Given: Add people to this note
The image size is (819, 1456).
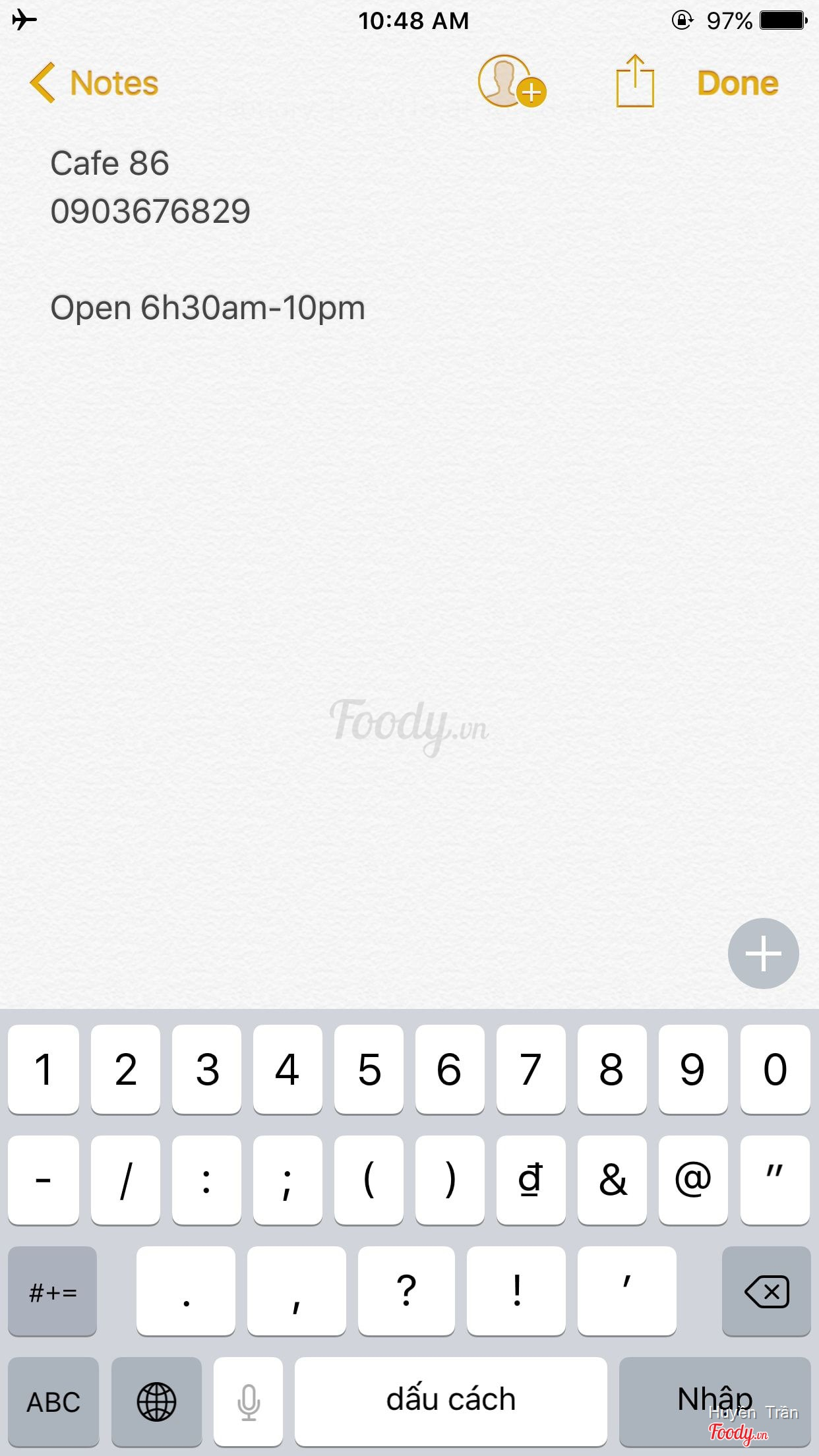Looking at the screenshot, I should pos(511,82).
